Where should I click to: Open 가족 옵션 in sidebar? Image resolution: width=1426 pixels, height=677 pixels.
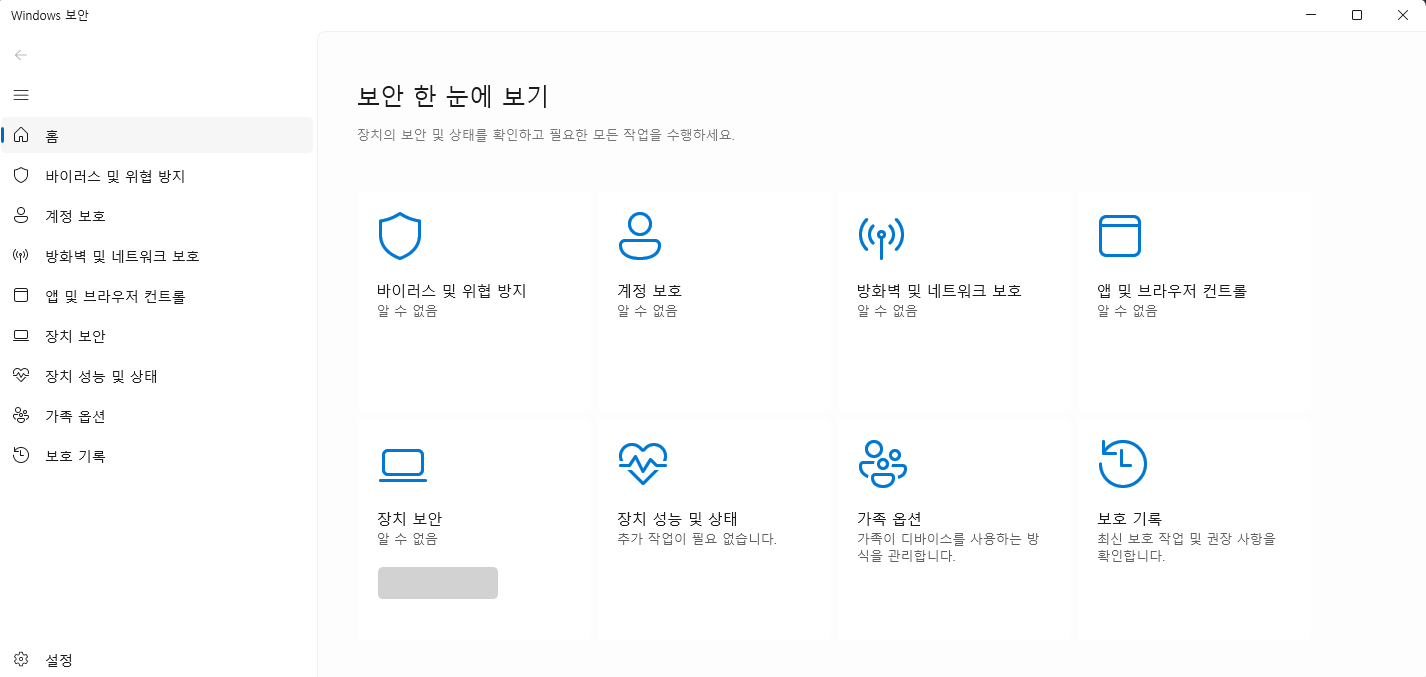(x=75, y=416)
